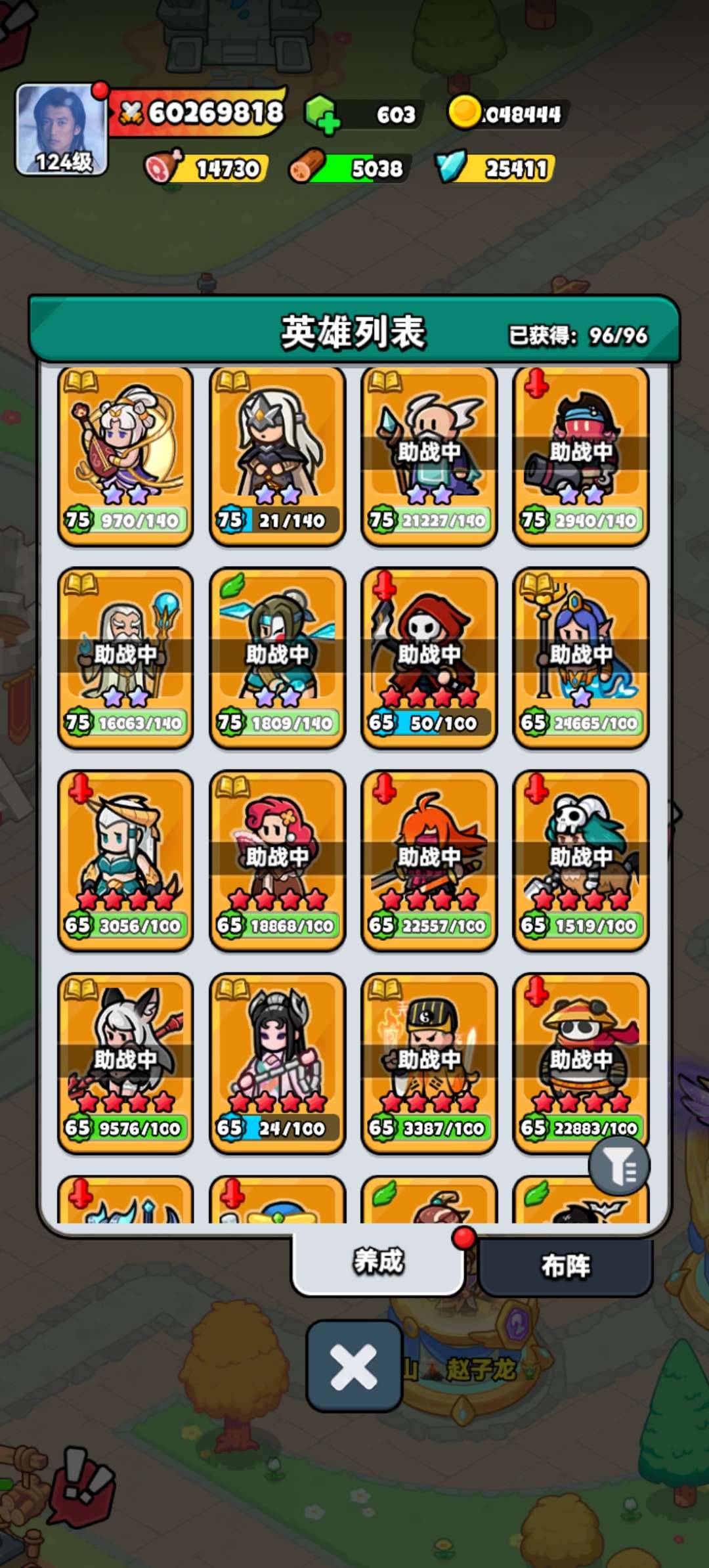Switch to the 布阵 tab
This screenshot has width=709, height=1568.
coord(565,1265)
